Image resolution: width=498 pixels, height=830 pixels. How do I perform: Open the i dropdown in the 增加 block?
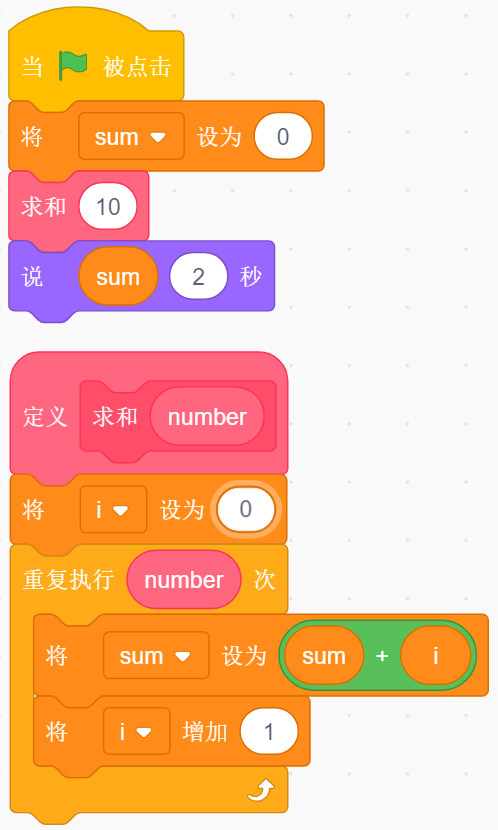coord(137,731)
